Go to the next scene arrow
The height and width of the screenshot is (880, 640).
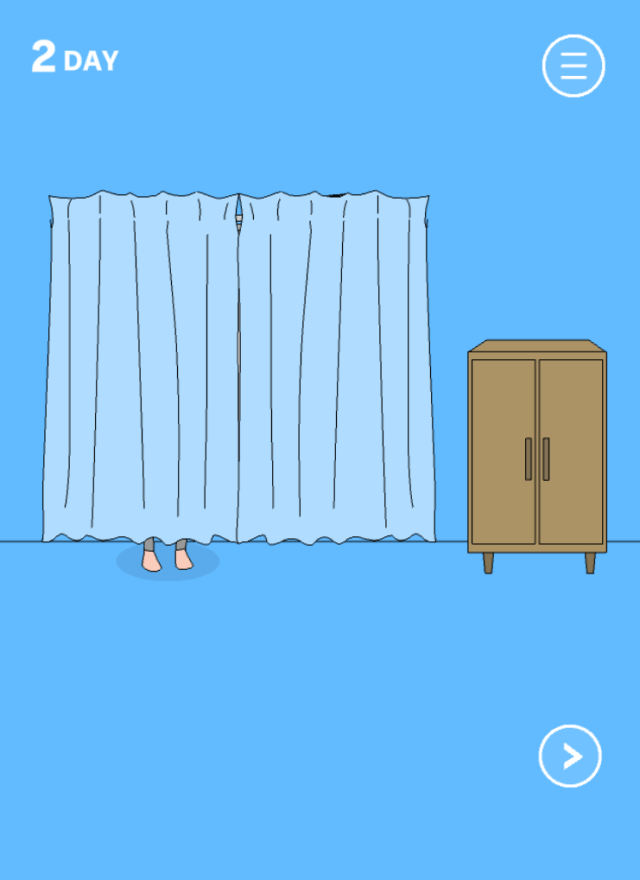(x=570, y=756)
